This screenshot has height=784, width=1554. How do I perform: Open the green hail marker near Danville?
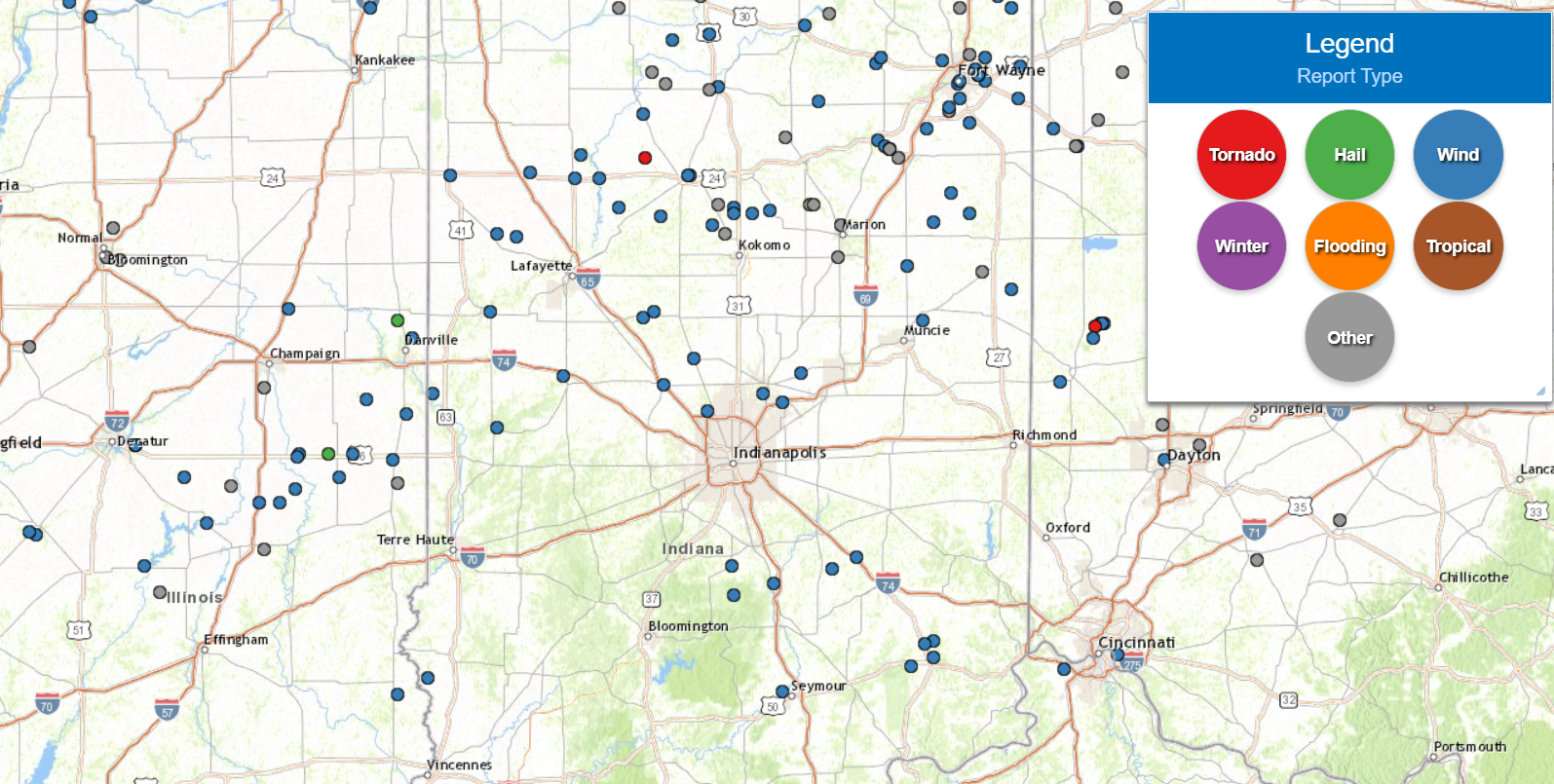point(398,320)
